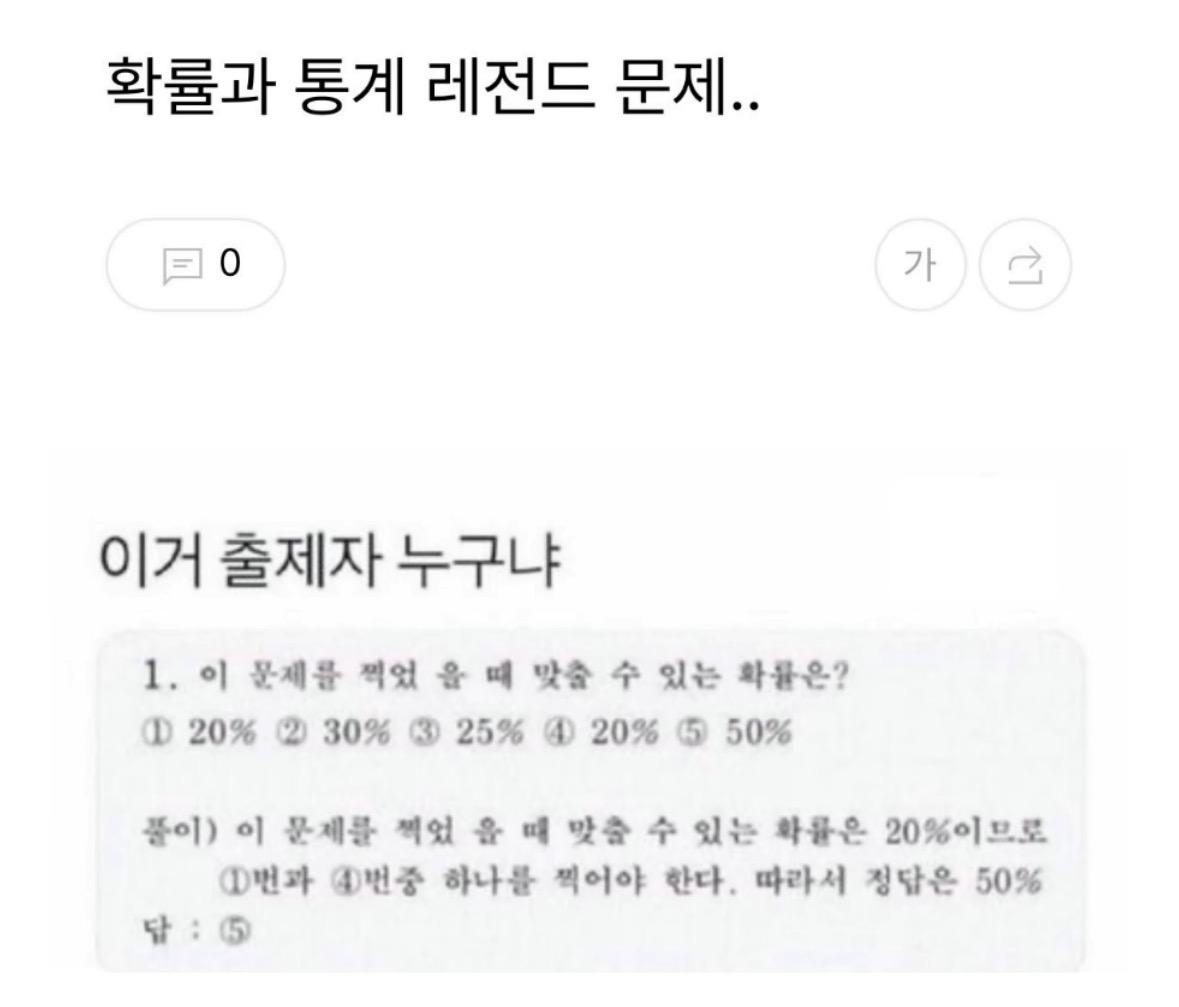The height and width of the screenshot is (1007, 1179).
Task: Open the probability quiz image
Action: point(590,760)
